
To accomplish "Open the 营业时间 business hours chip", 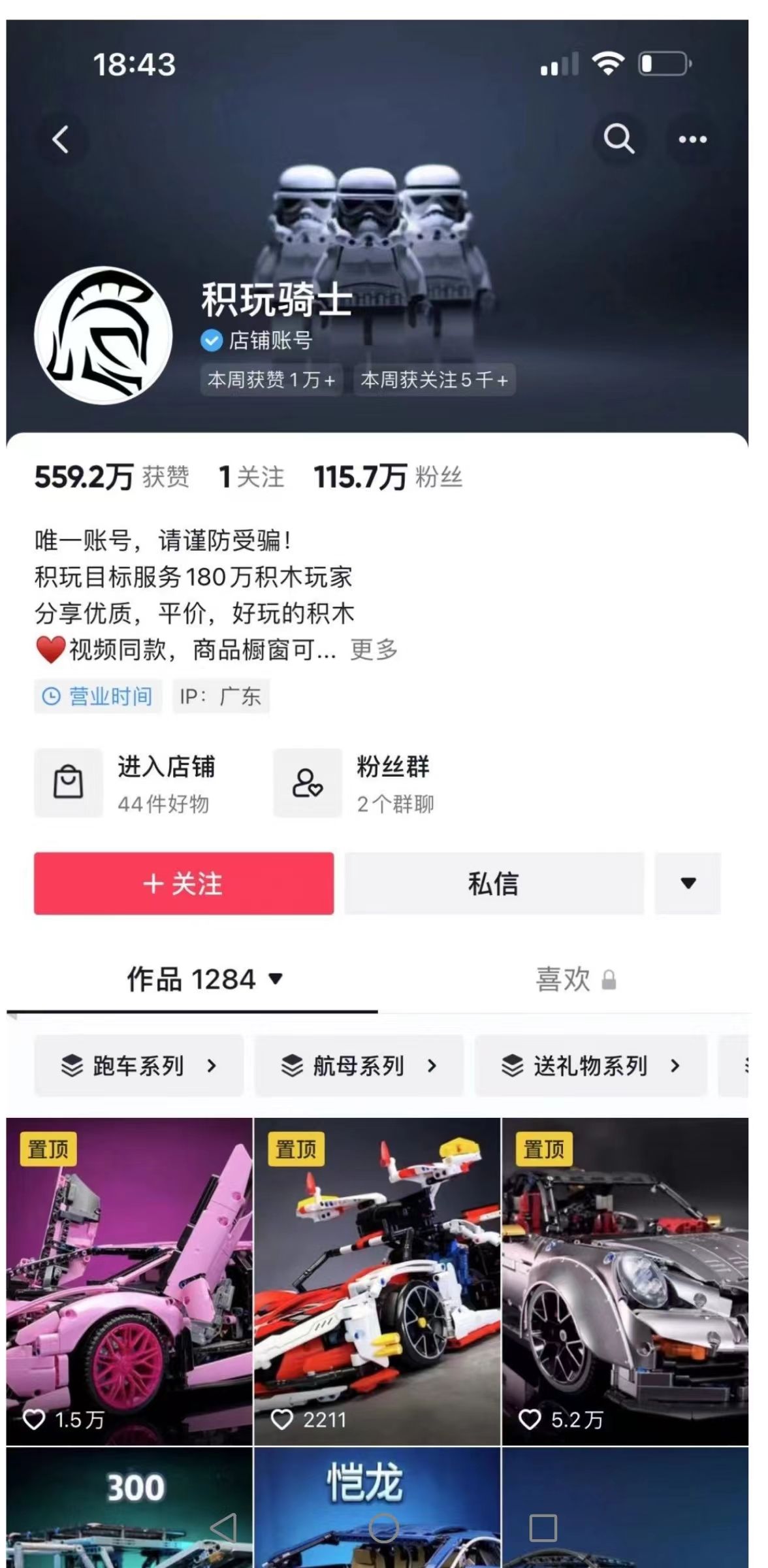I will [97, 696].
